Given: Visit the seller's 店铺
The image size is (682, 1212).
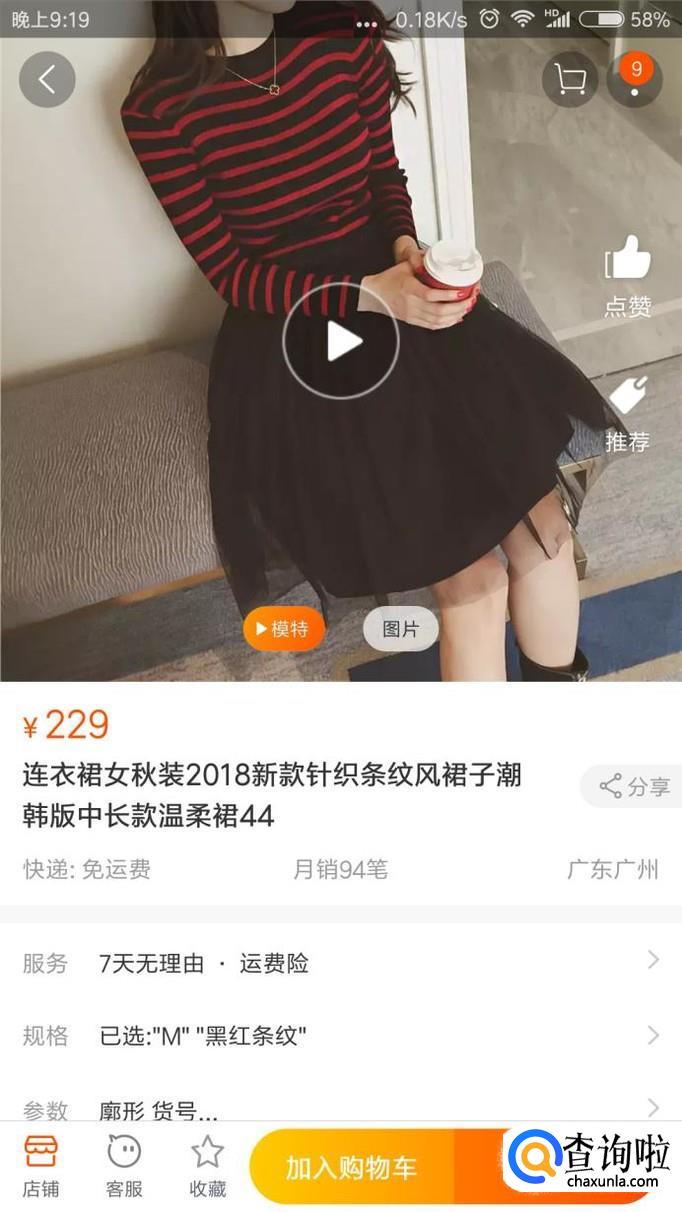Looking at the screenshot, I should [41, 1166].
